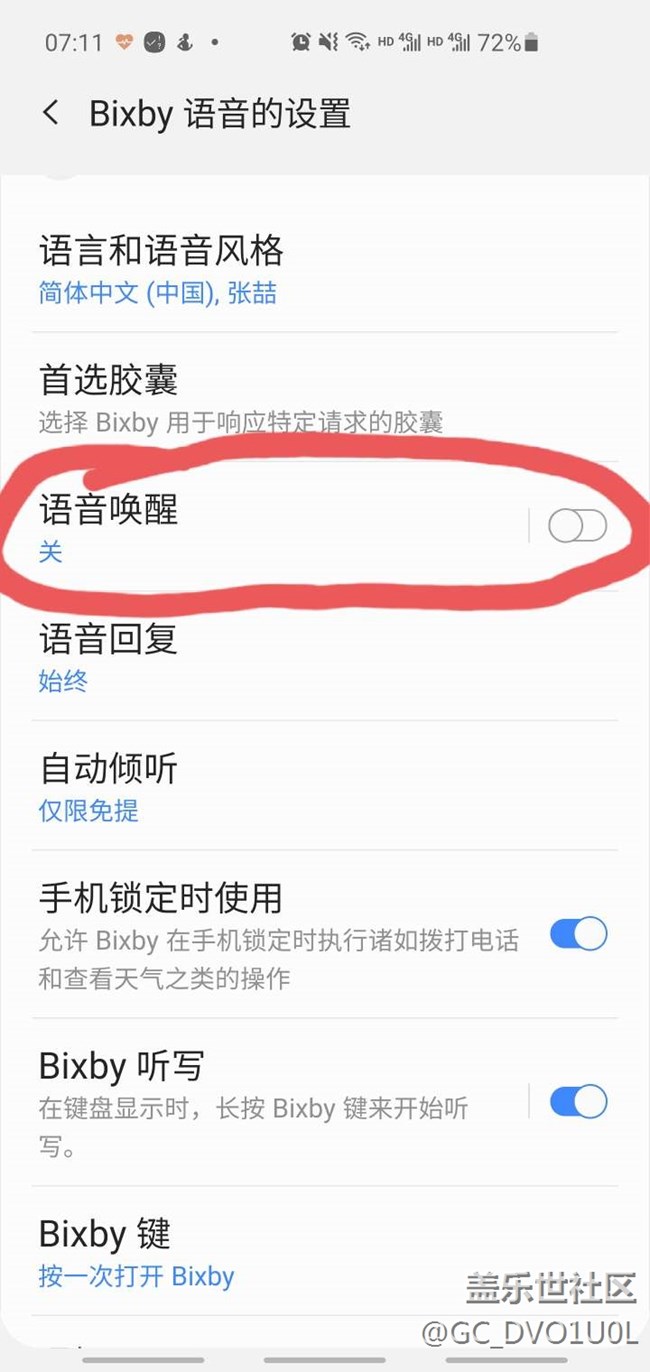
Task: Go back from Bixby 语音的设置
Action: (x=51, y=113)
